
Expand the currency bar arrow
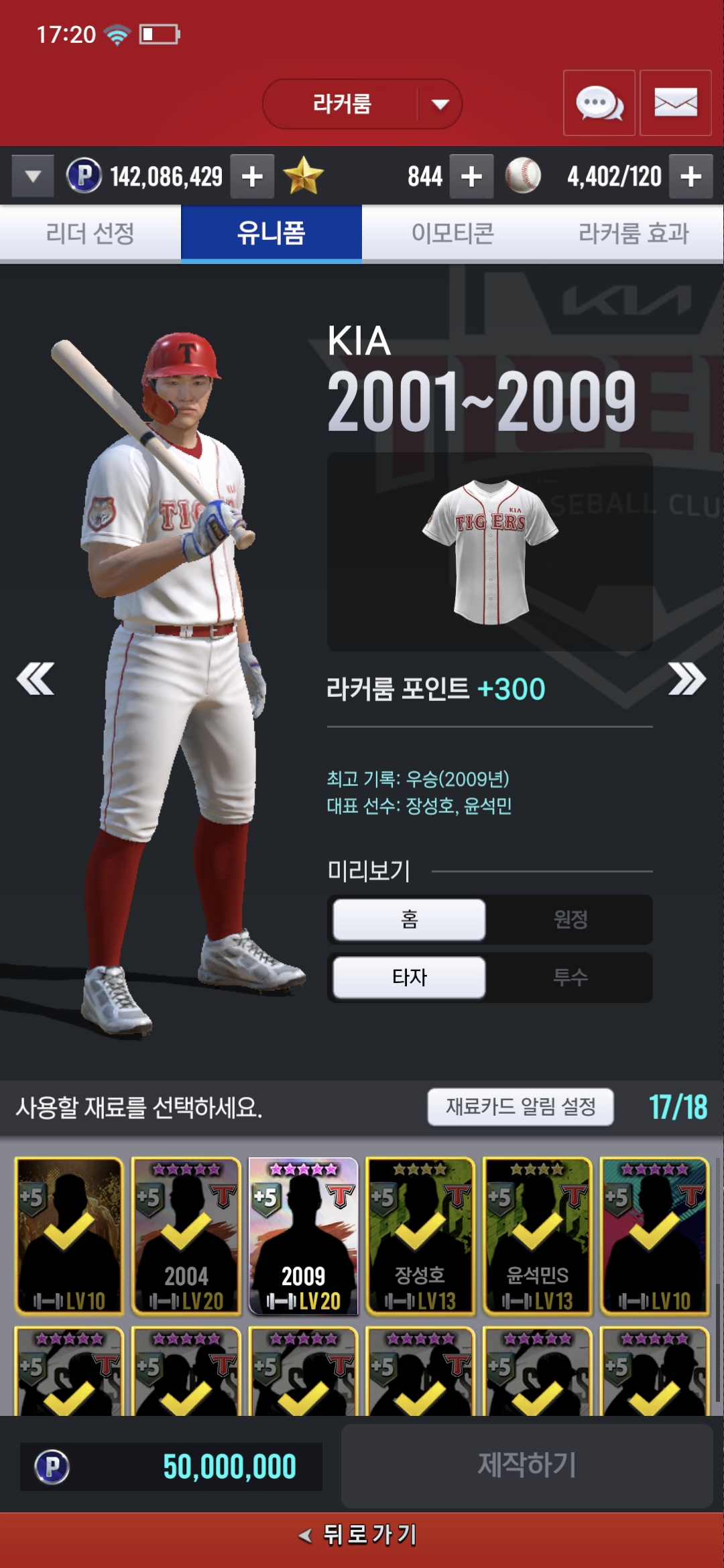click(x=33, y=177)
